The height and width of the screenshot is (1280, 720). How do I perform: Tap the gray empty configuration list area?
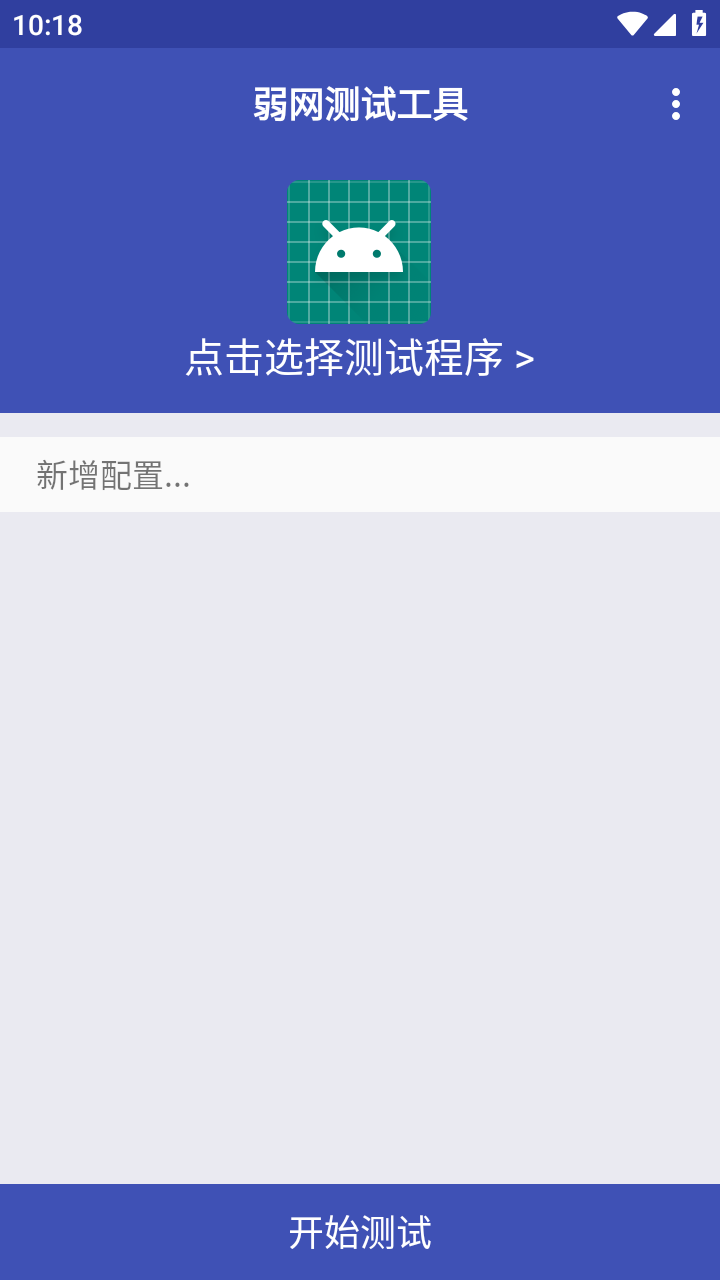click(360, 850)
